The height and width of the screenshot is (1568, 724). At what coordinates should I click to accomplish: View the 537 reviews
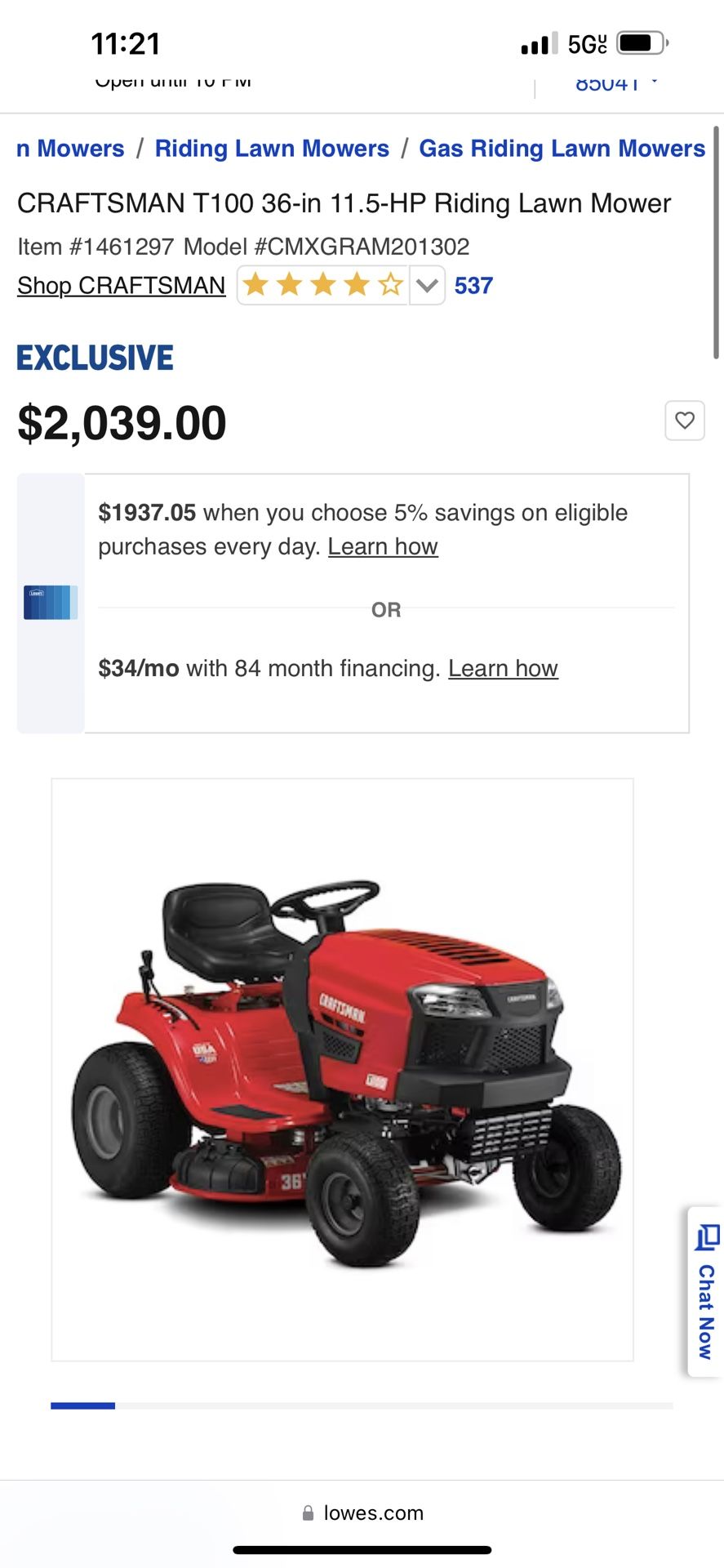click(x=473, y=286)
